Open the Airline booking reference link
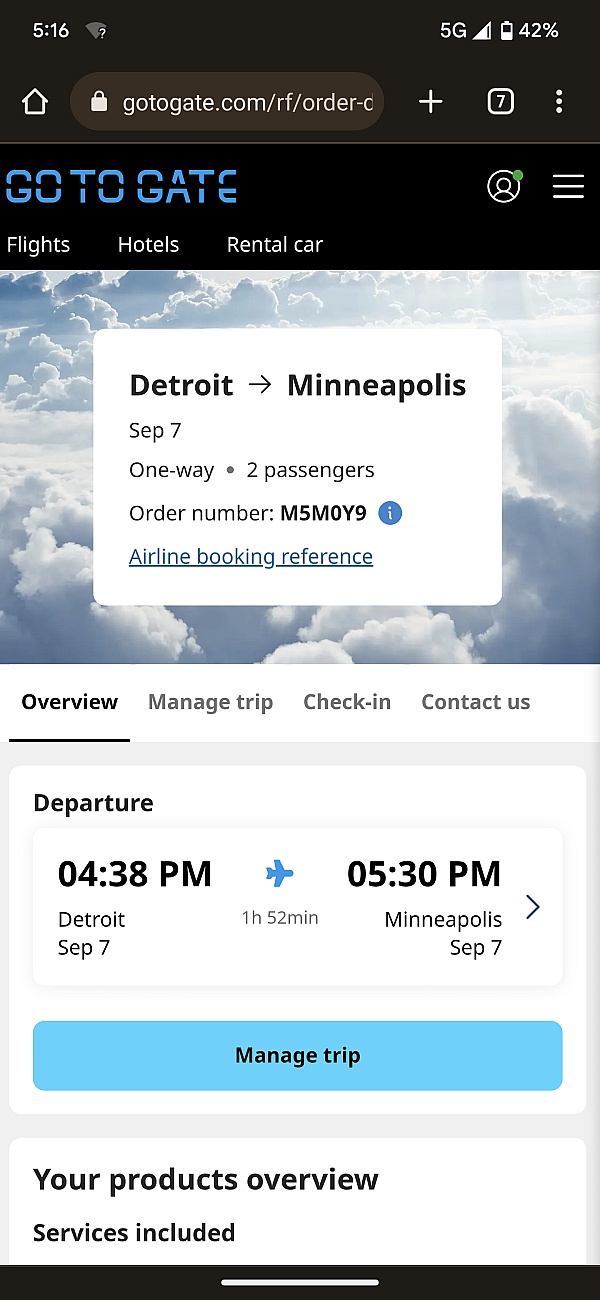Screen dimensions: 600x1300 pos(251,557)
